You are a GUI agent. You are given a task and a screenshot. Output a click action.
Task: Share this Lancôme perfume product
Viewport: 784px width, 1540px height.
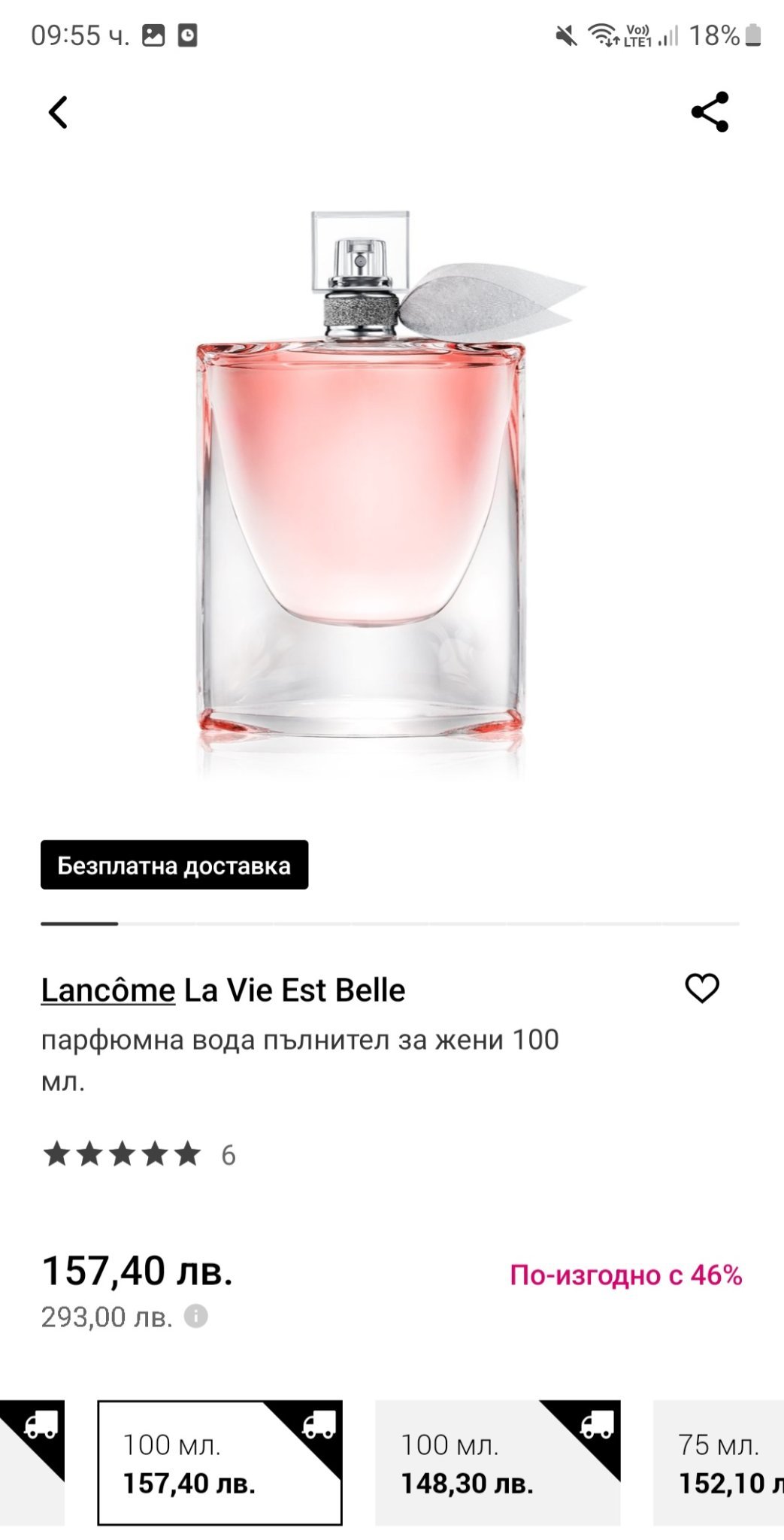(710, 112)
